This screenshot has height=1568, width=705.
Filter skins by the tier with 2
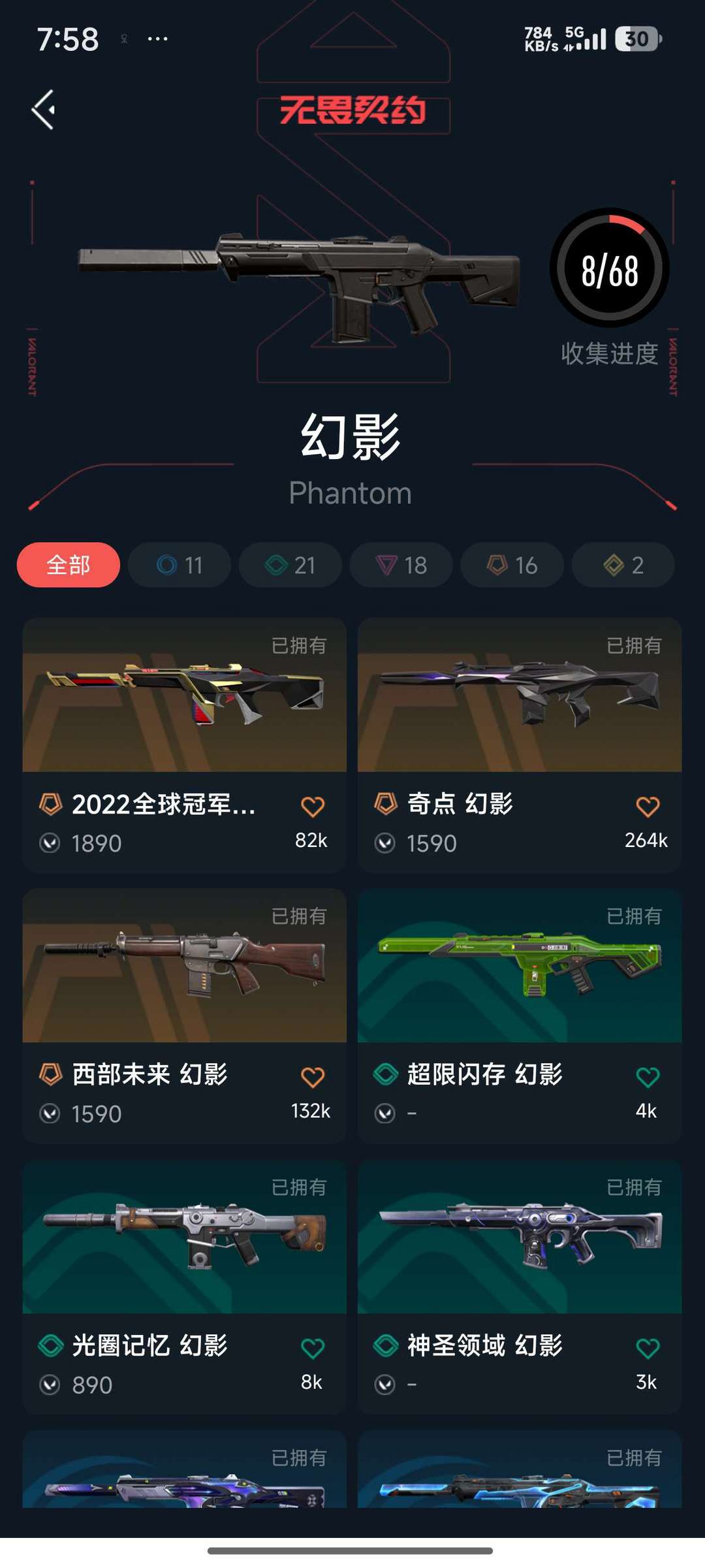(x=623, y=565)
